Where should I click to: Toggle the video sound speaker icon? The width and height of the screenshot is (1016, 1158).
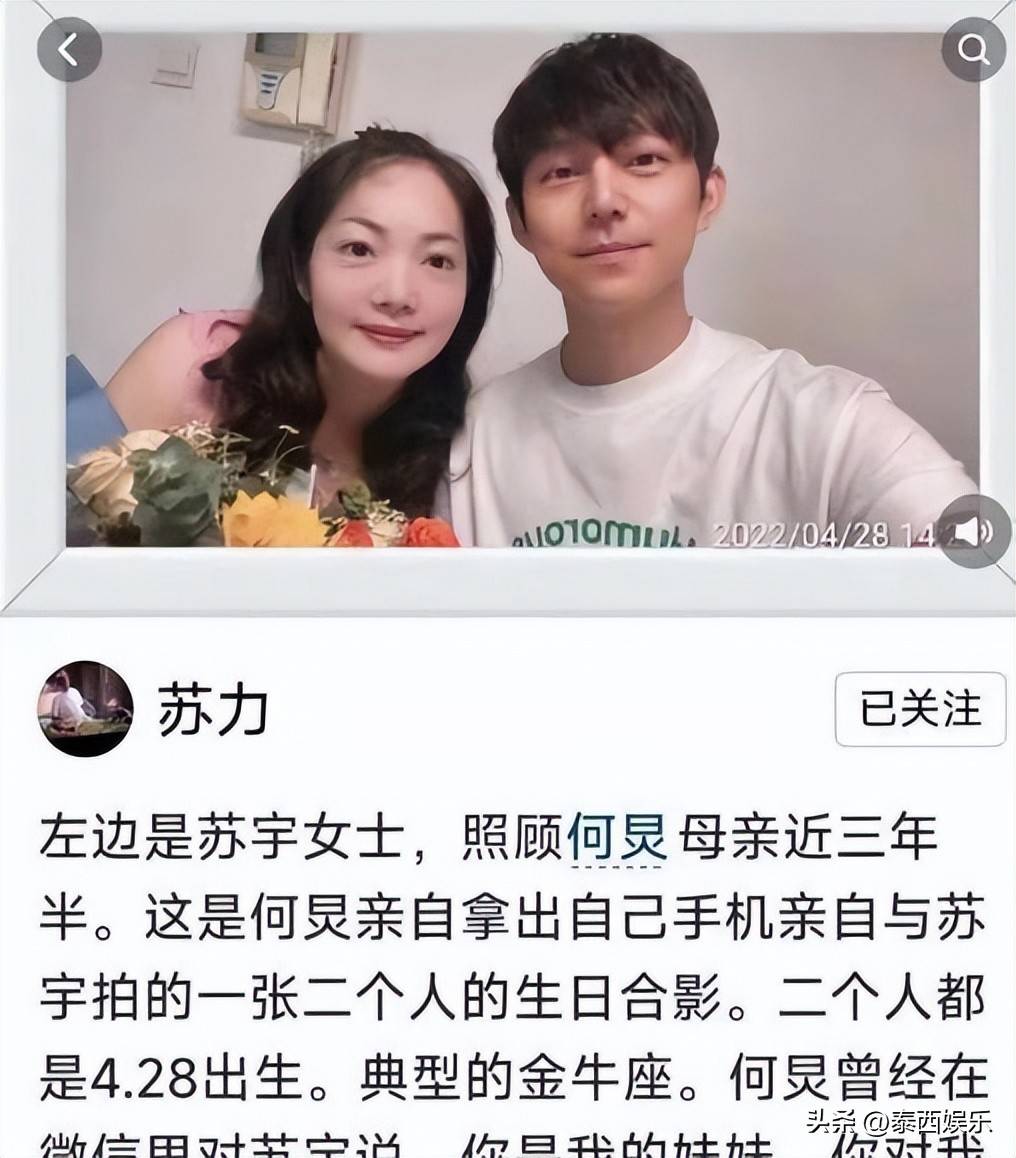coord(972,531)
